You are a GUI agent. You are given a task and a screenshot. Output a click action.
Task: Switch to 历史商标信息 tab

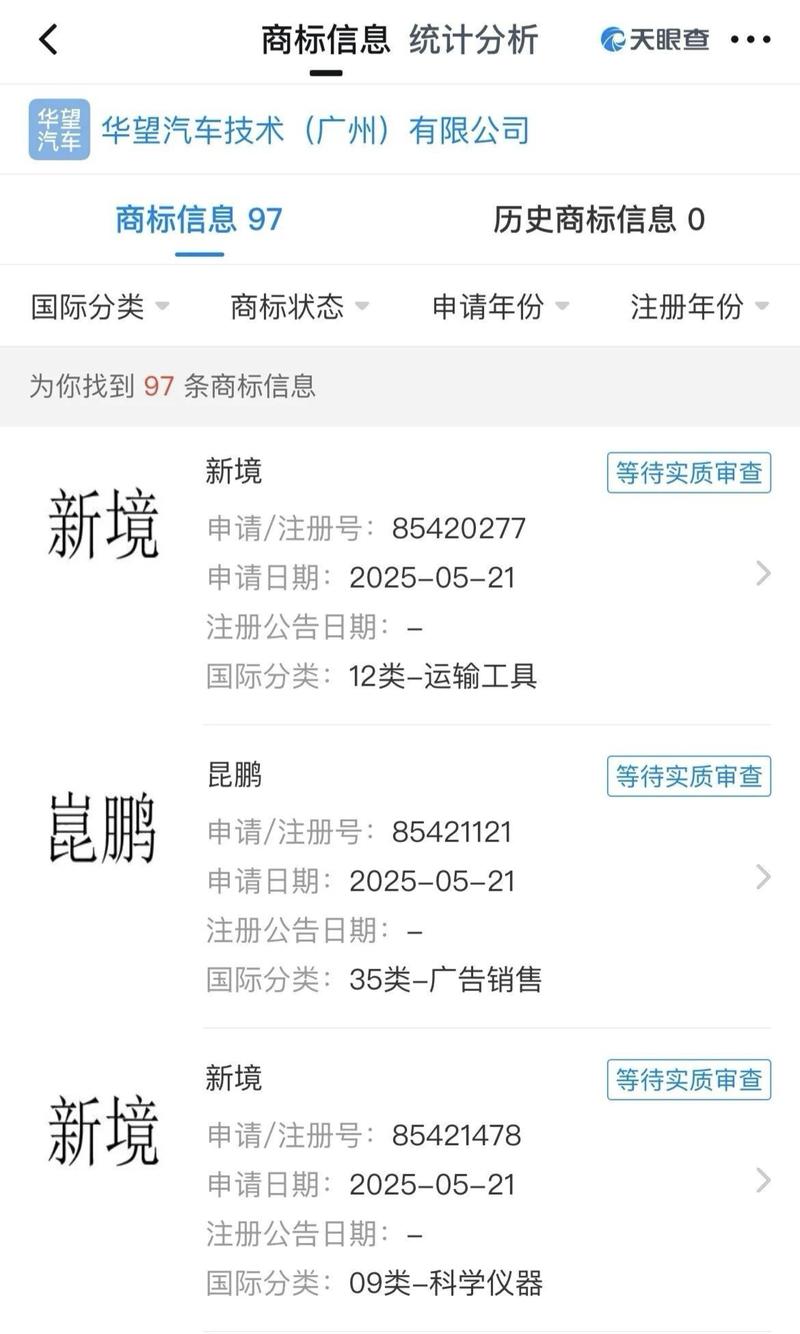click(x=598, y=219)
